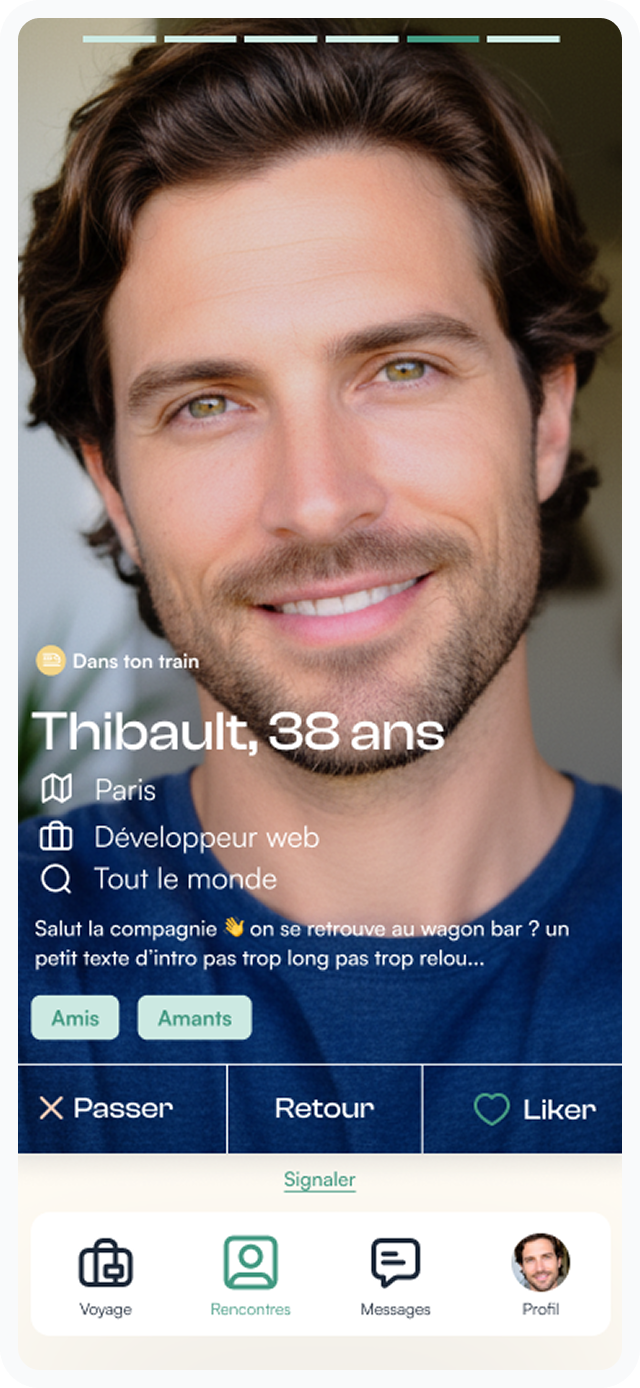This screenshot has height=1388, width=640.
Task: Report this profile via Signaler
Action: (319, 1180)
